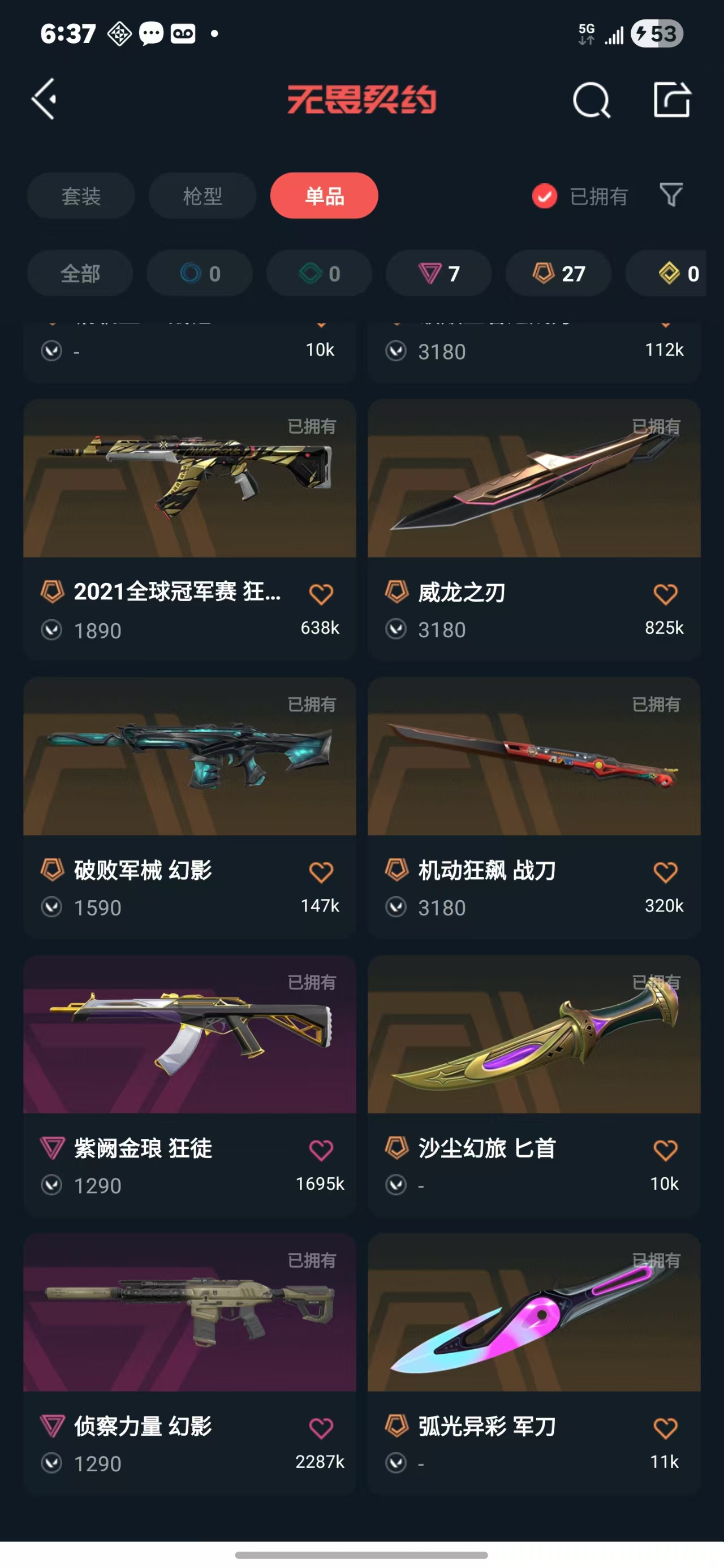Filter by the orange tier chip showing 27
724x1568 pixels.
(x=558, y=273)
